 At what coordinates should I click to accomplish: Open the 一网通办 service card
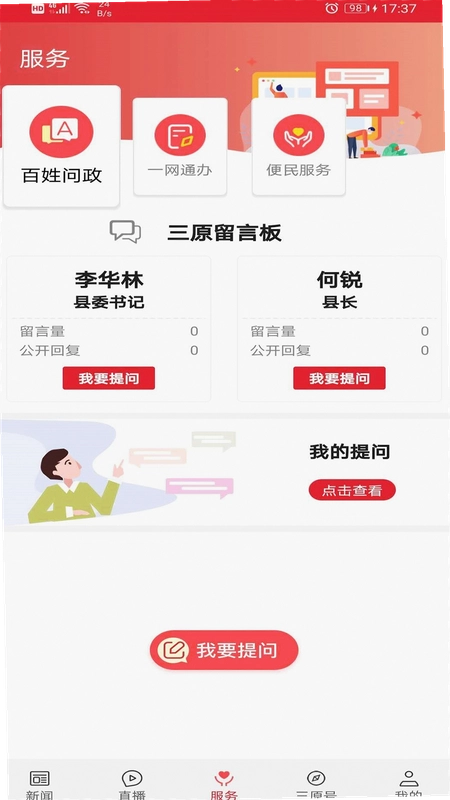(180, 146)
